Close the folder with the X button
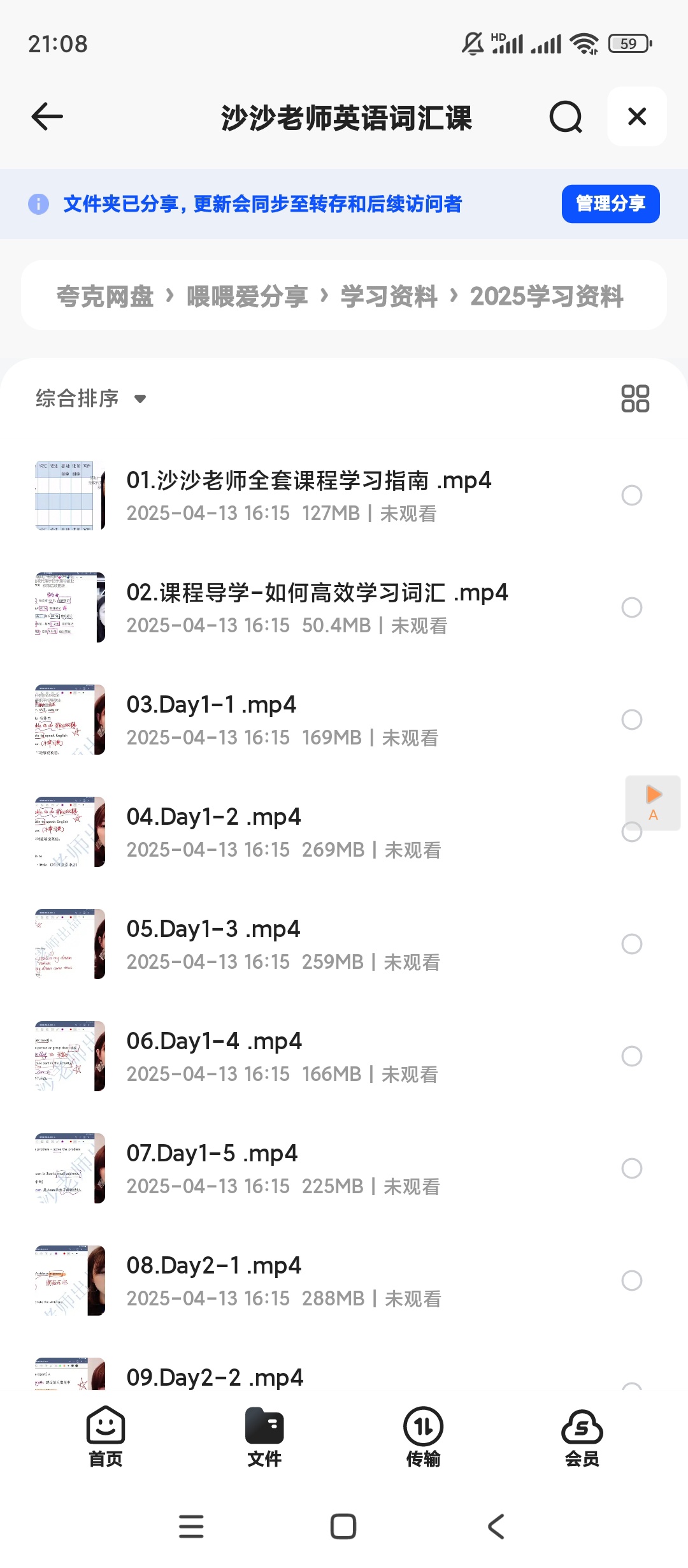Image resolution: width=688 pixels, height=1568 pixels. tap(636, 117)
